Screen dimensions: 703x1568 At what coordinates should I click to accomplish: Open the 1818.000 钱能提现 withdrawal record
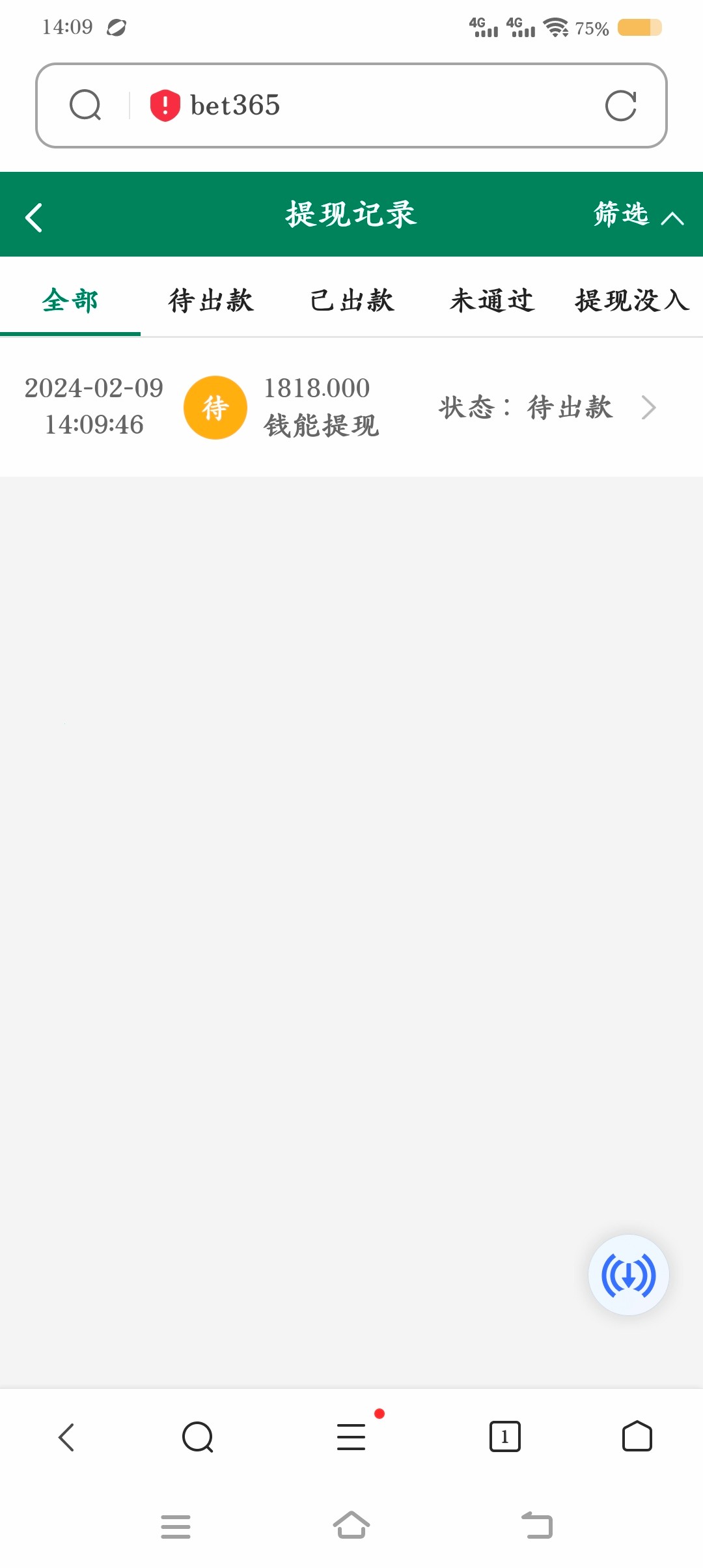click(x=351, y=408)
